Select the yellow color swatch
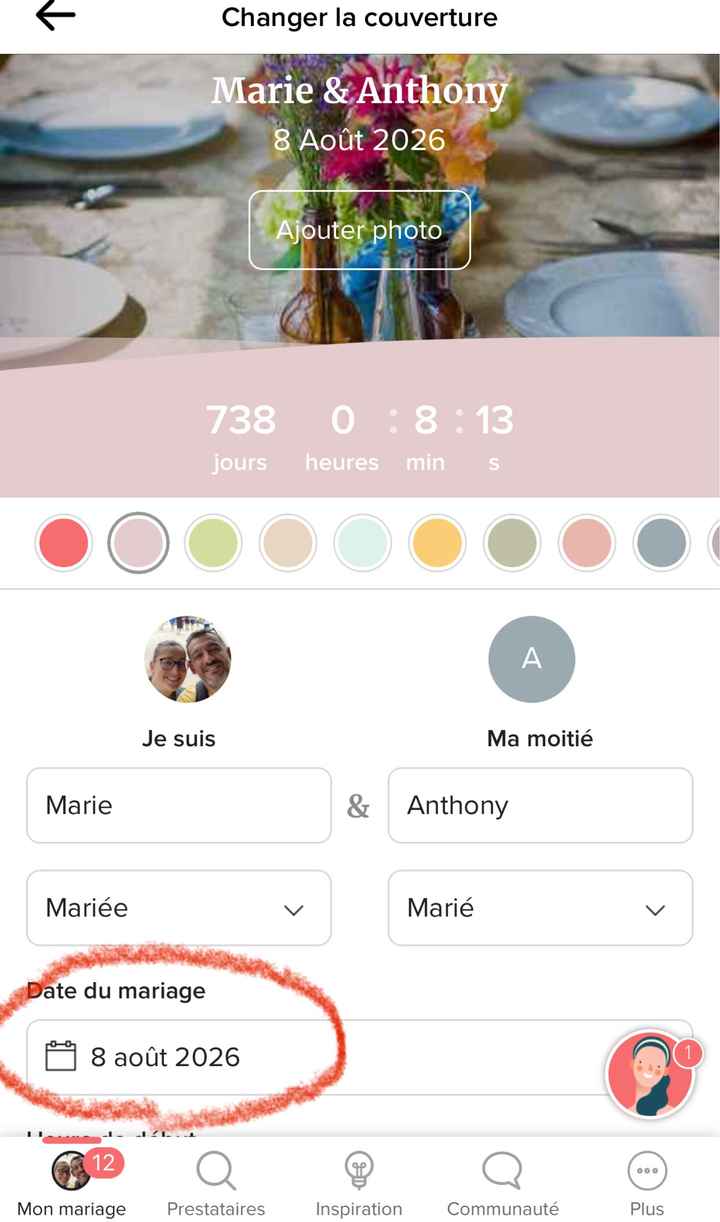 point(437,542)
